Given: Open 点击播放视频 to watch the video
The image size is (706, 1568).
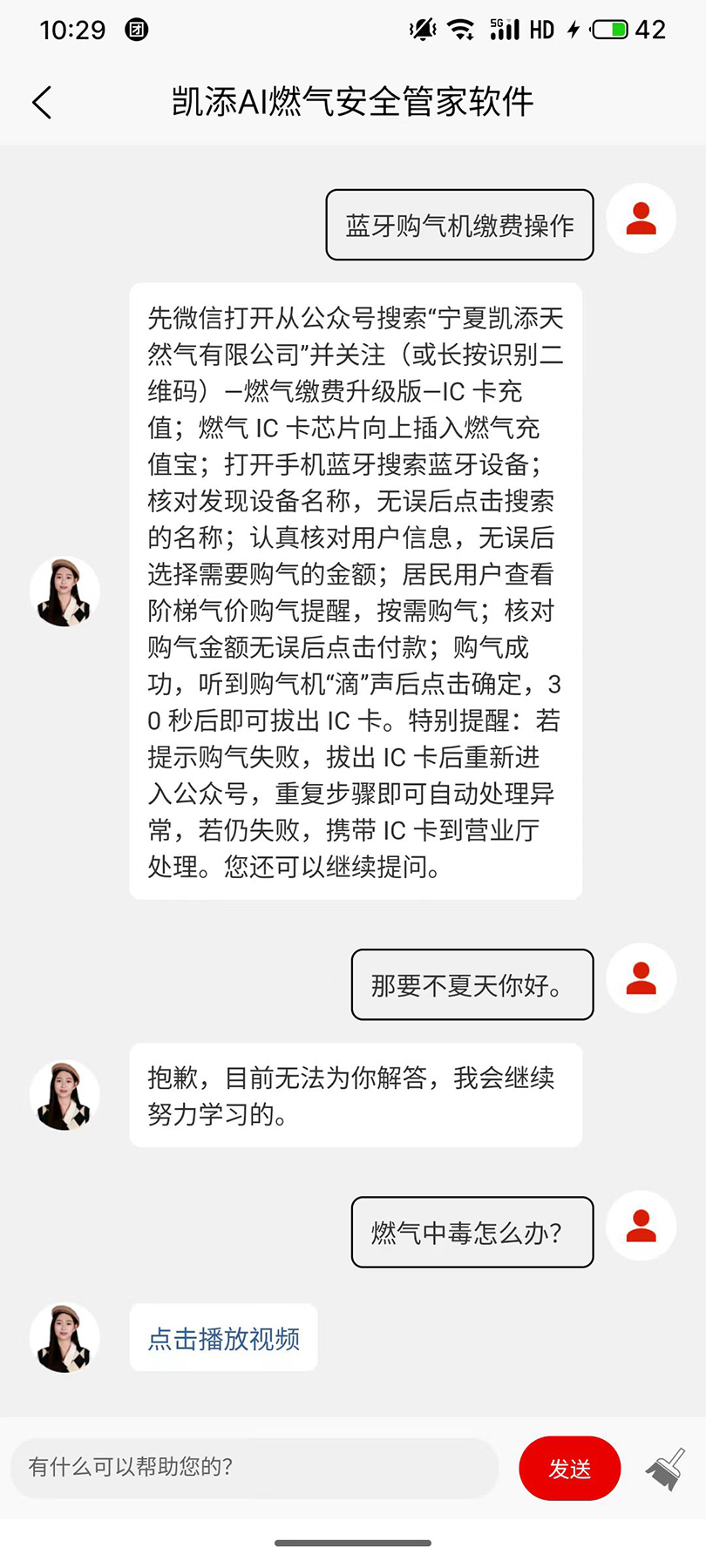Looking at the screenshot, I should pyautogui.click(x=223, y=1337).
